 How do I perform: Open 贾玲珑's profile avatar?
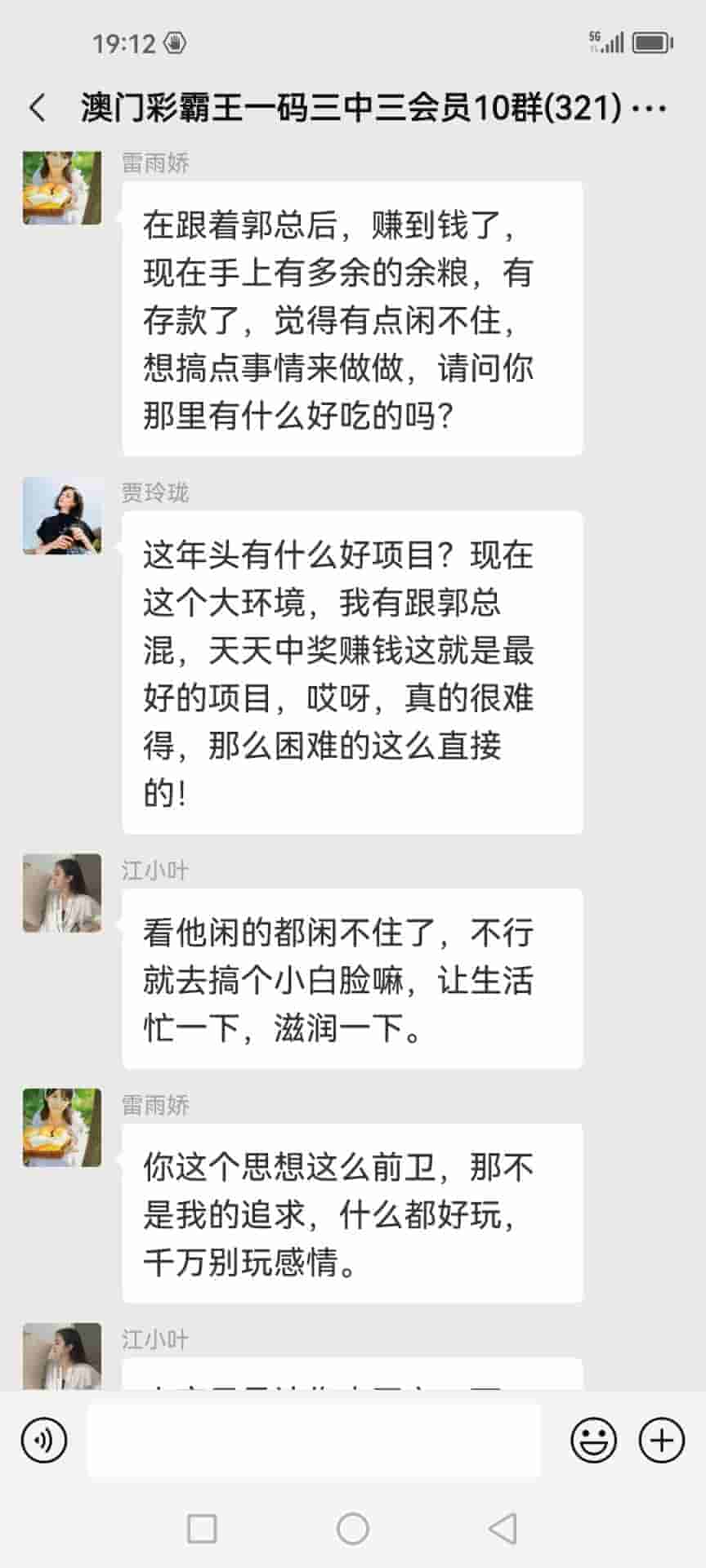pos(62,516)
